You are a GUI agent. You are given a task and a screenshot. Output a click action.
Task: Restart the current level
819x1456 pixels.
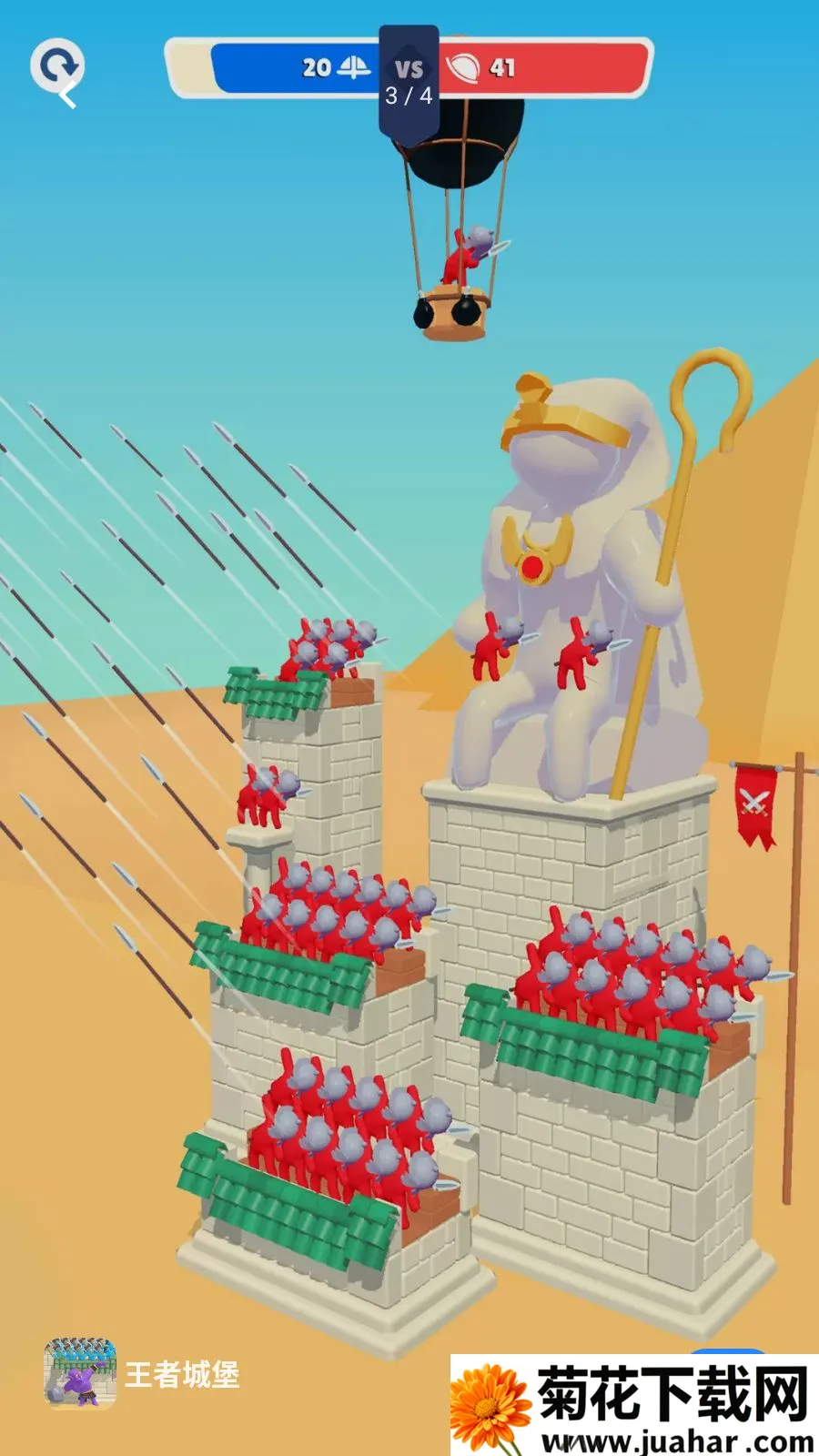tap(57, 66)
